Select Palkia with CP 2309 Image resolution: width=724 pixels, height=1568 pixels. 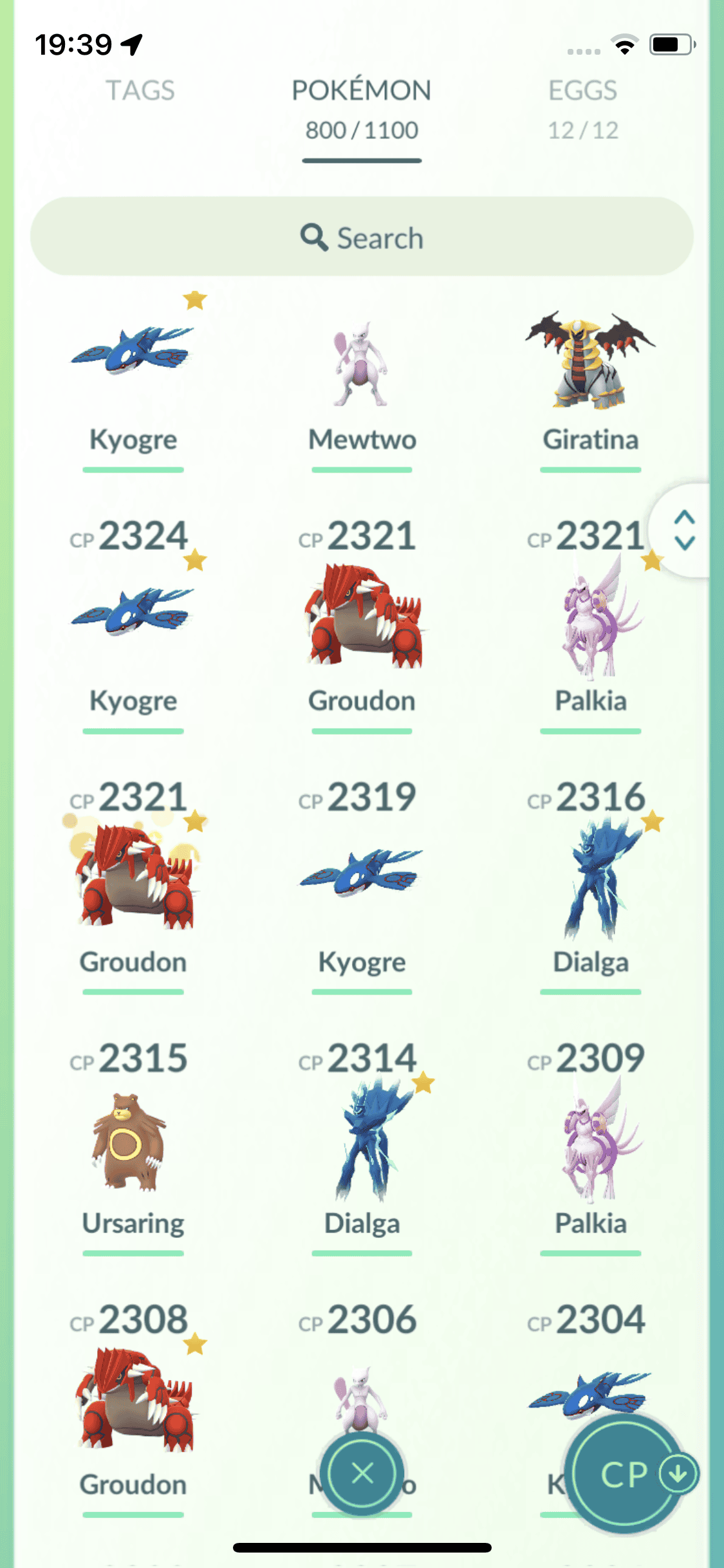pyautogui.click(x=590, y=1143)
